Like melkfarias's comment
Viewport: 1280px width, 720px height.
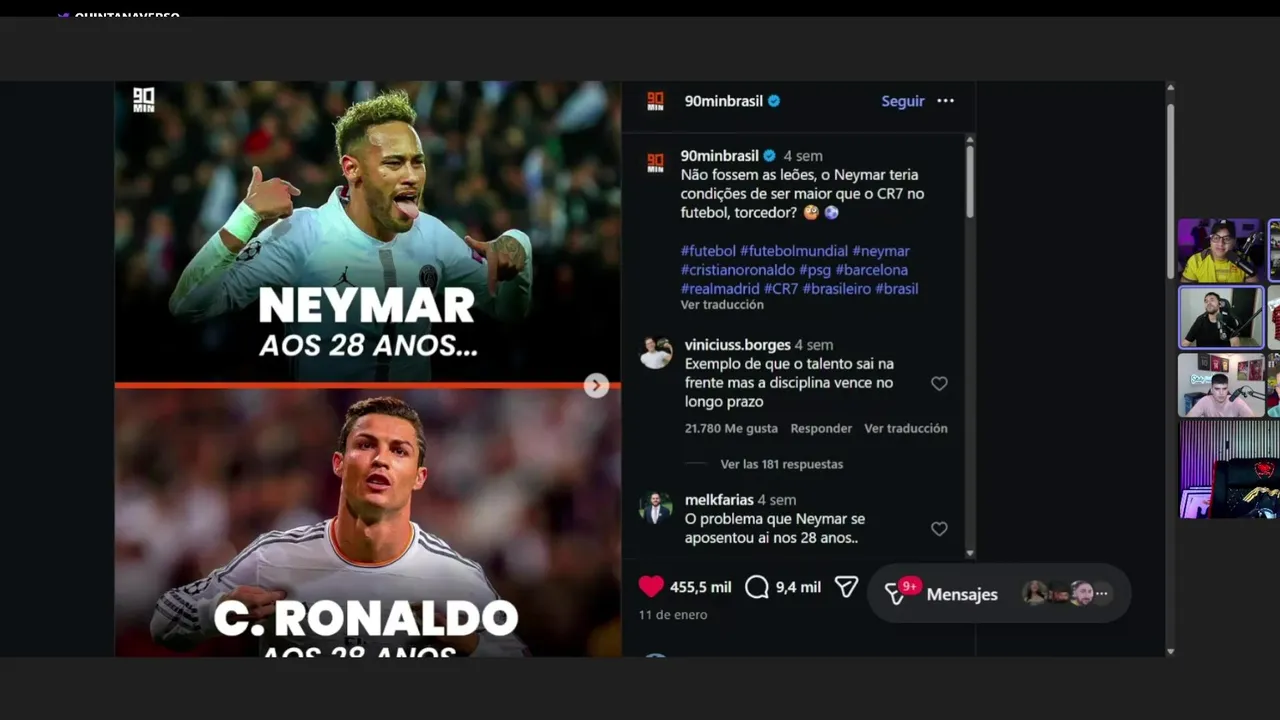(x=939, y=528)
